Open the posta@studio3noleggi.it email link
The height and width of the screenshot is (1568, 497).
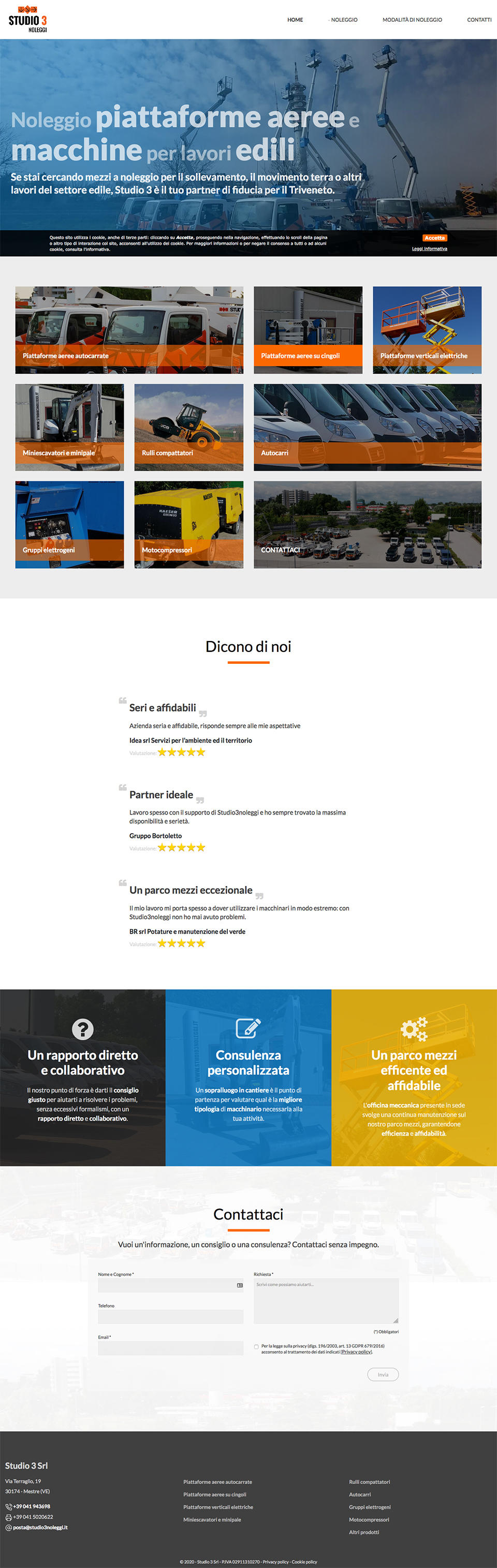pyautogui.click(x=40, y=1527)
